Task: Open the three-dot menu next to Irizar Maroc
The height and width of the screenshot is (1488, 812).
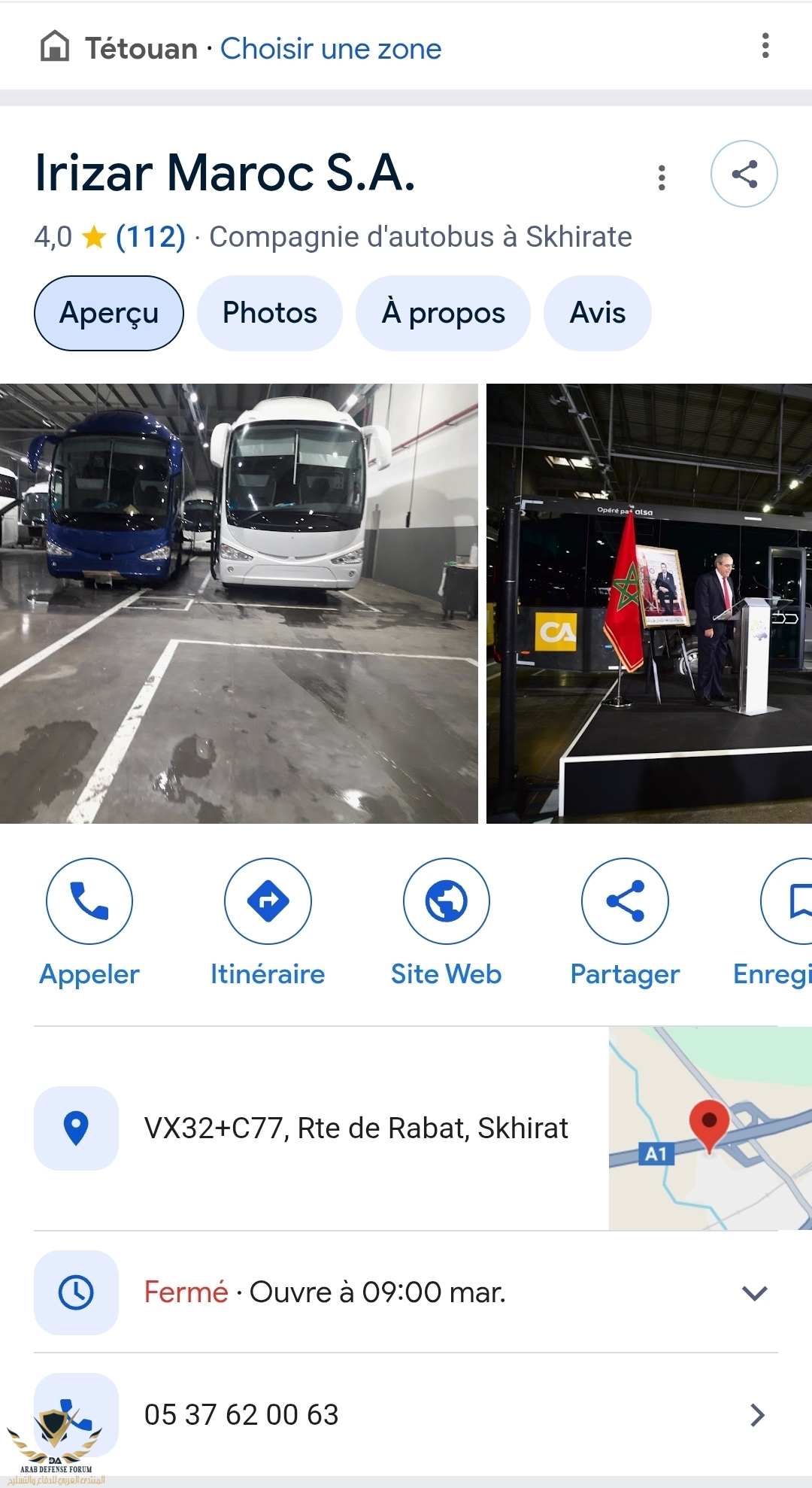Action: [x=662, y=176]
